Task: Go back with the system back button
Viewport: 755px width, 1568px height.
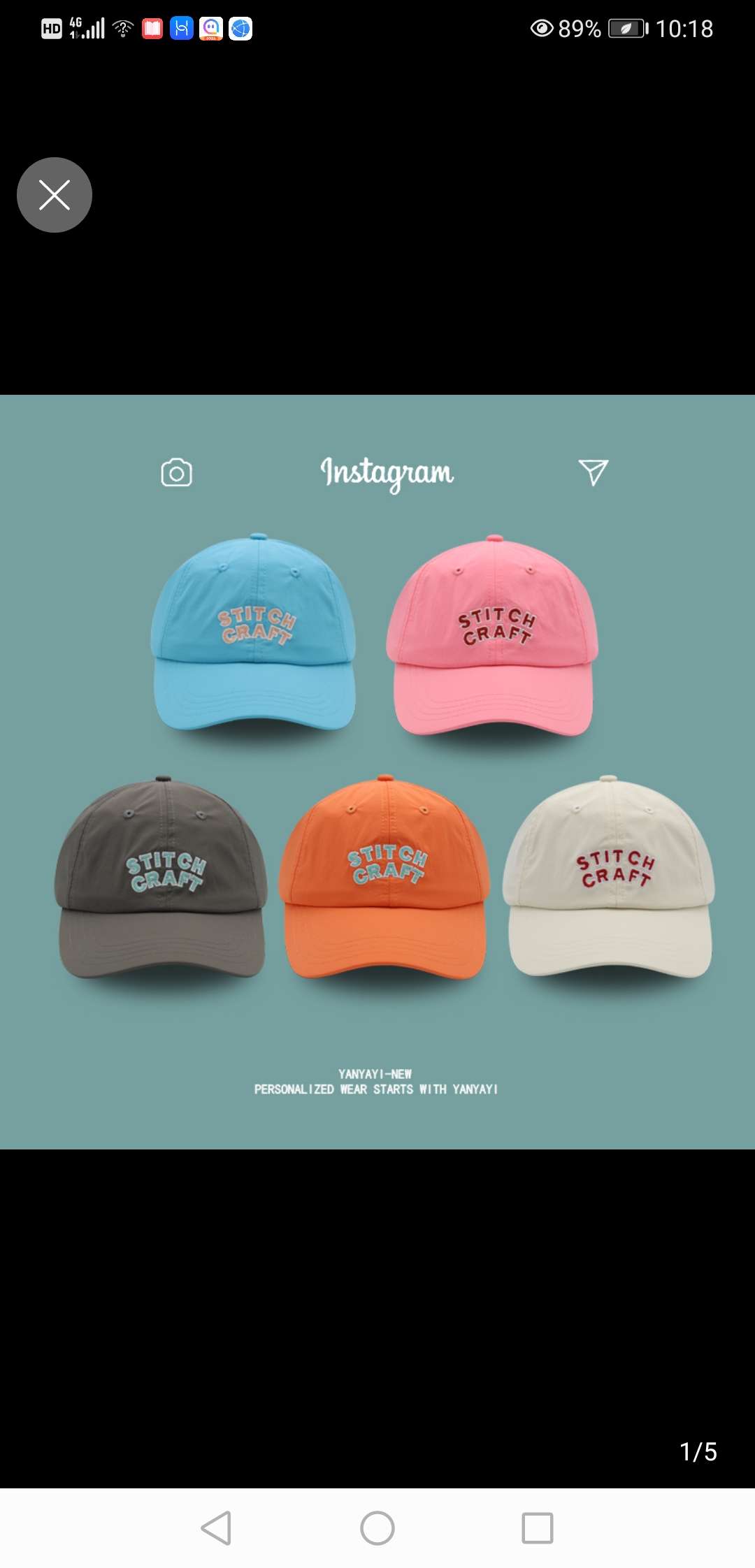Action: pos(217,1528)
